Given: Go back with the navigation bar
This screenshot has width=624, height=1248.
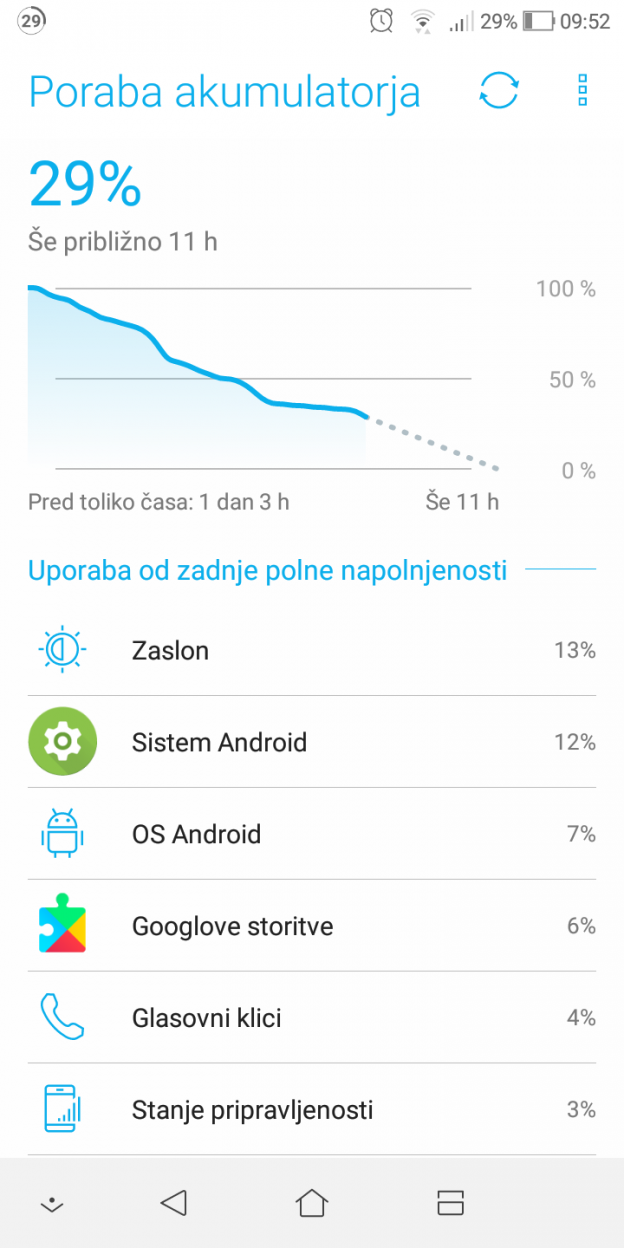Looking at the screenshot, I should coord(174,1202).
